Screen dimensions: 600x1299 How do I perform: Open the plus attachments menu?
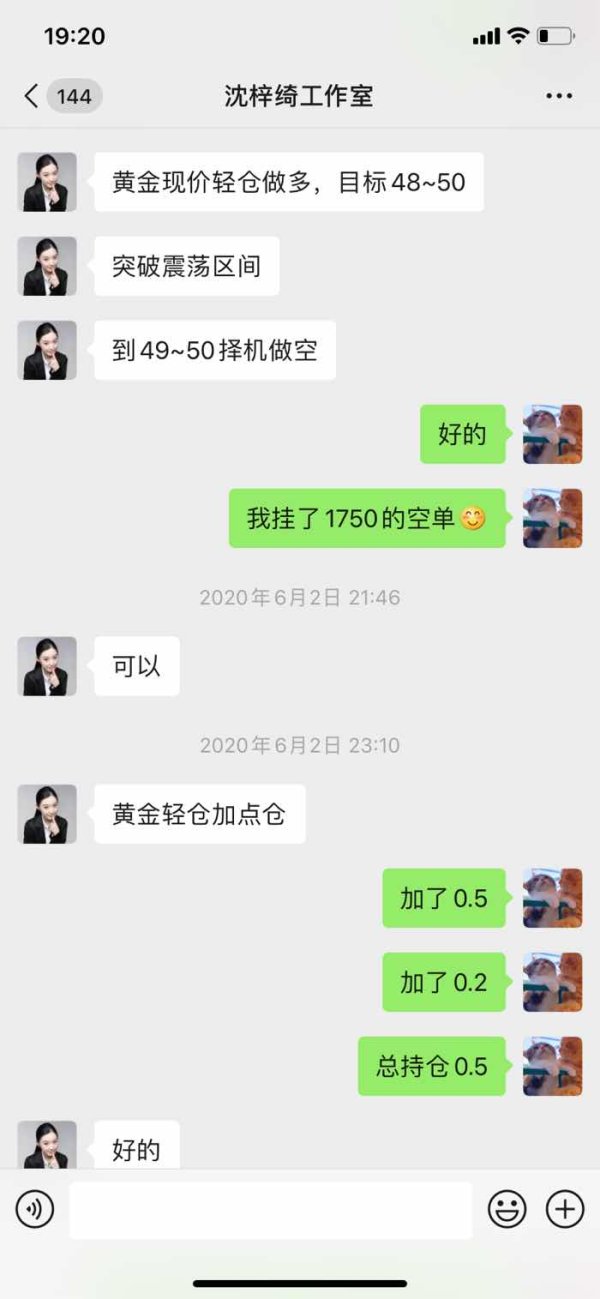pyautogui.click(x=565, y=1210)
